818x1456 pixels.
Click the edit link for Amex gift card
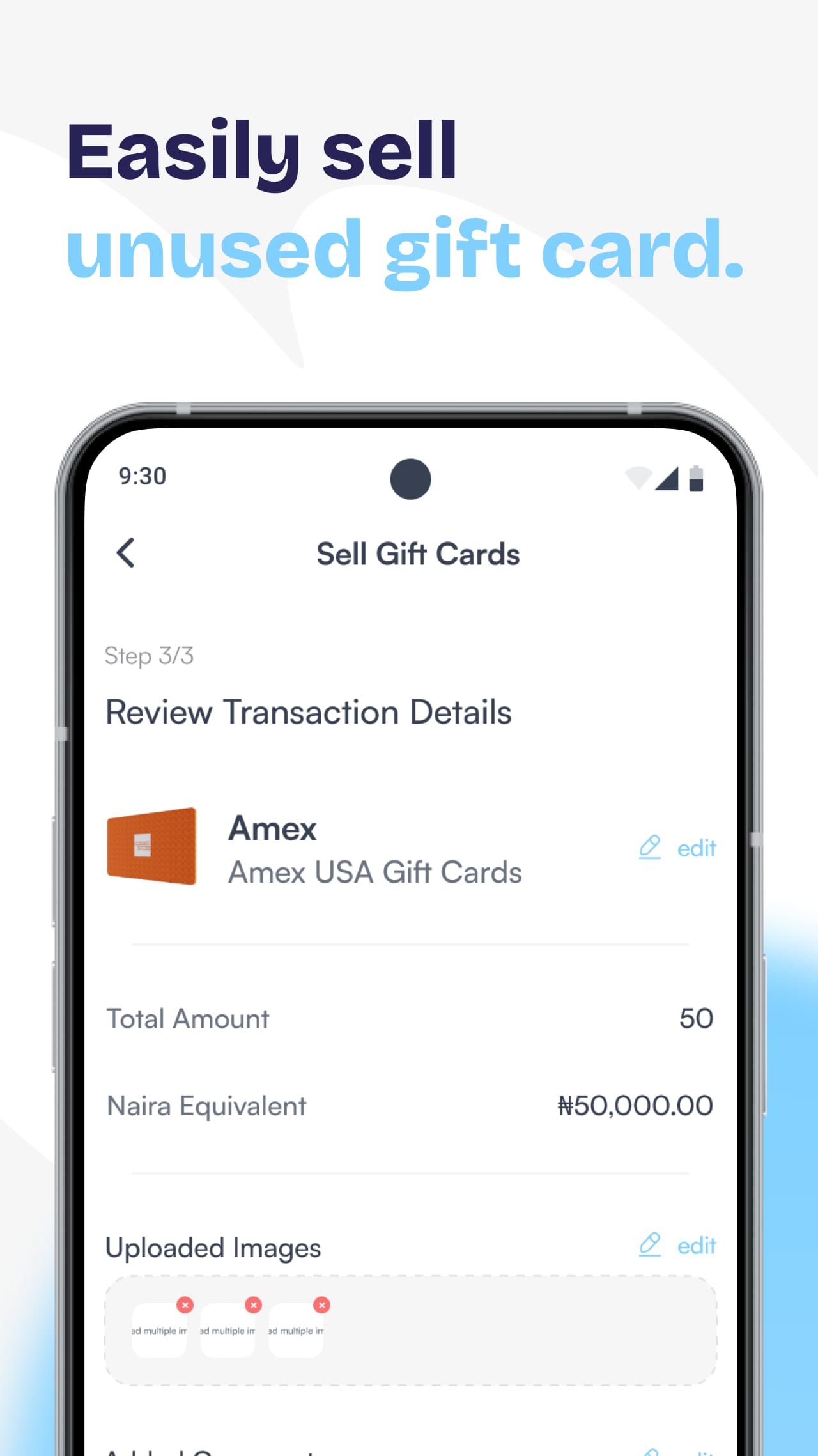[696, 848]
